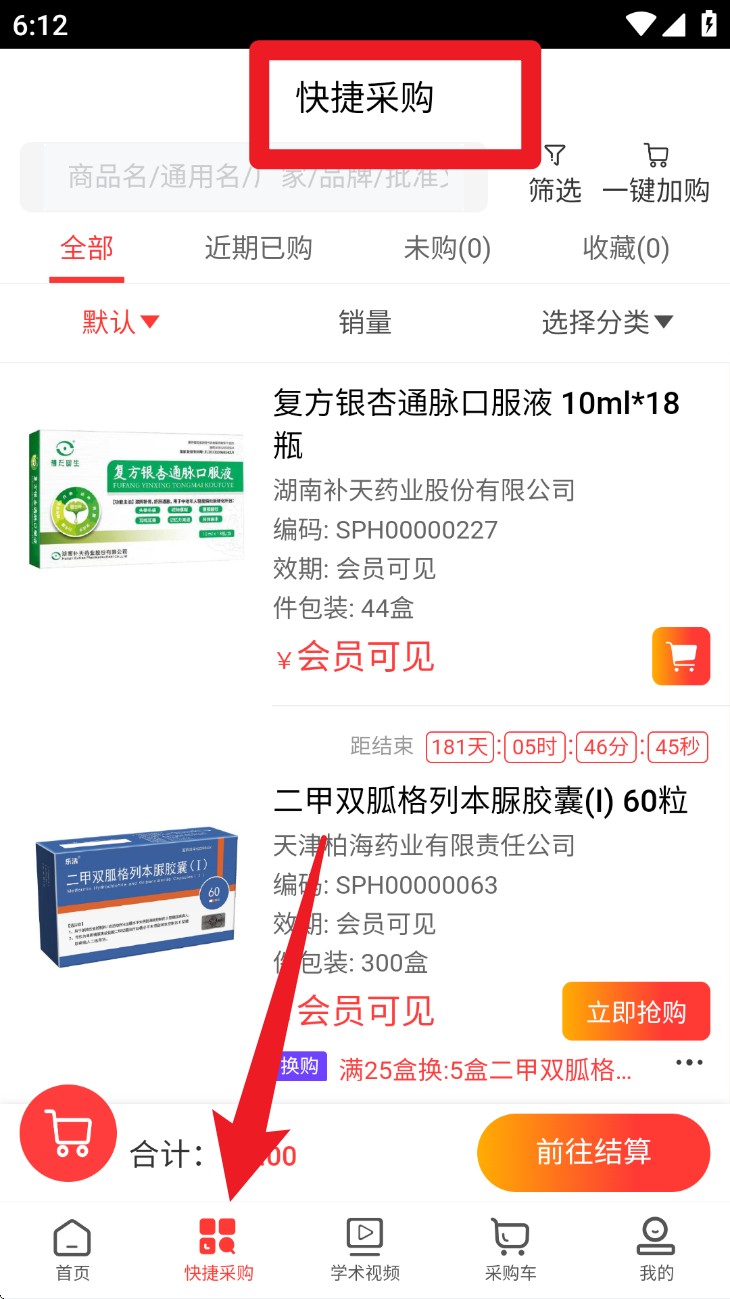Open the 学术视频 tab

pos(365,1250)
